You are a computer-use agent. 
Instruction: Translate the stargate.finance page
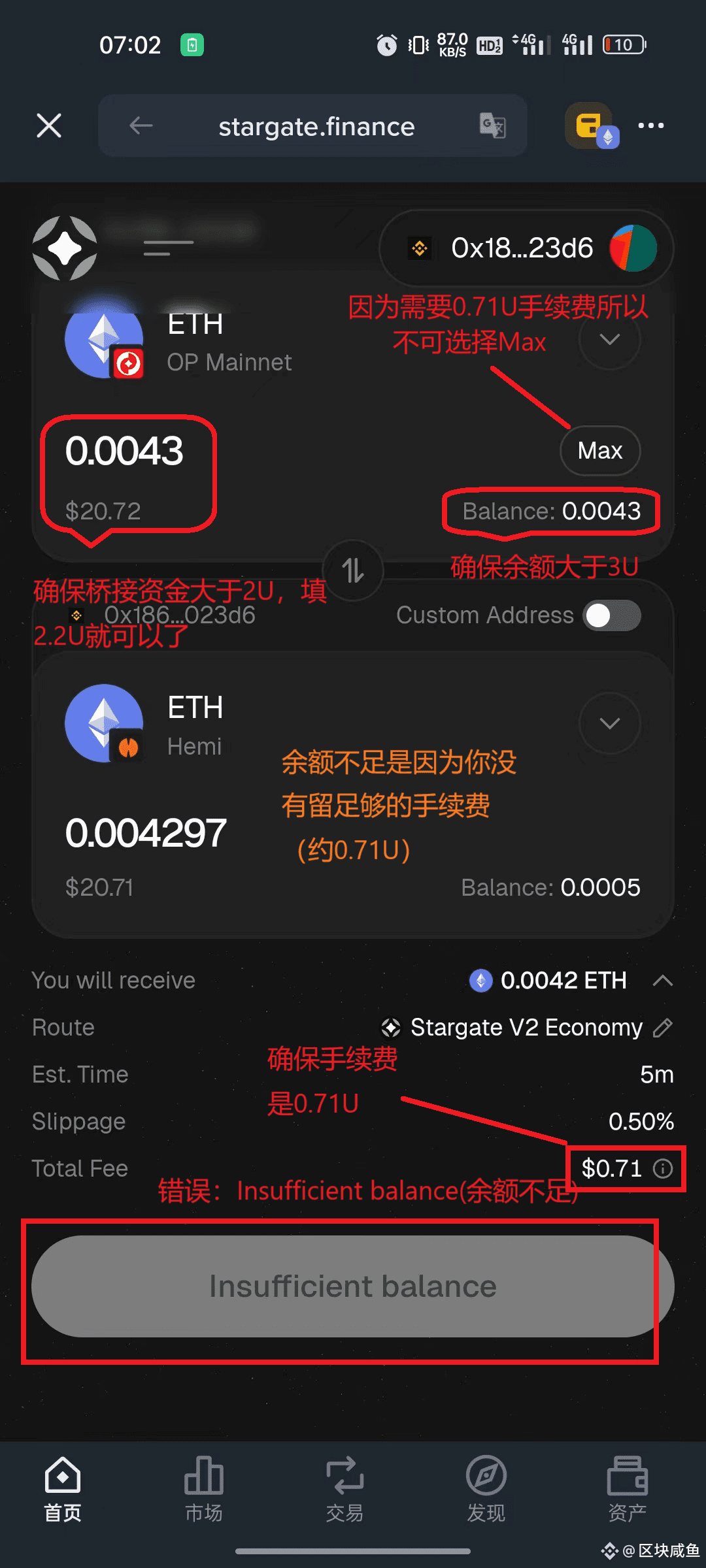point(493,125)
